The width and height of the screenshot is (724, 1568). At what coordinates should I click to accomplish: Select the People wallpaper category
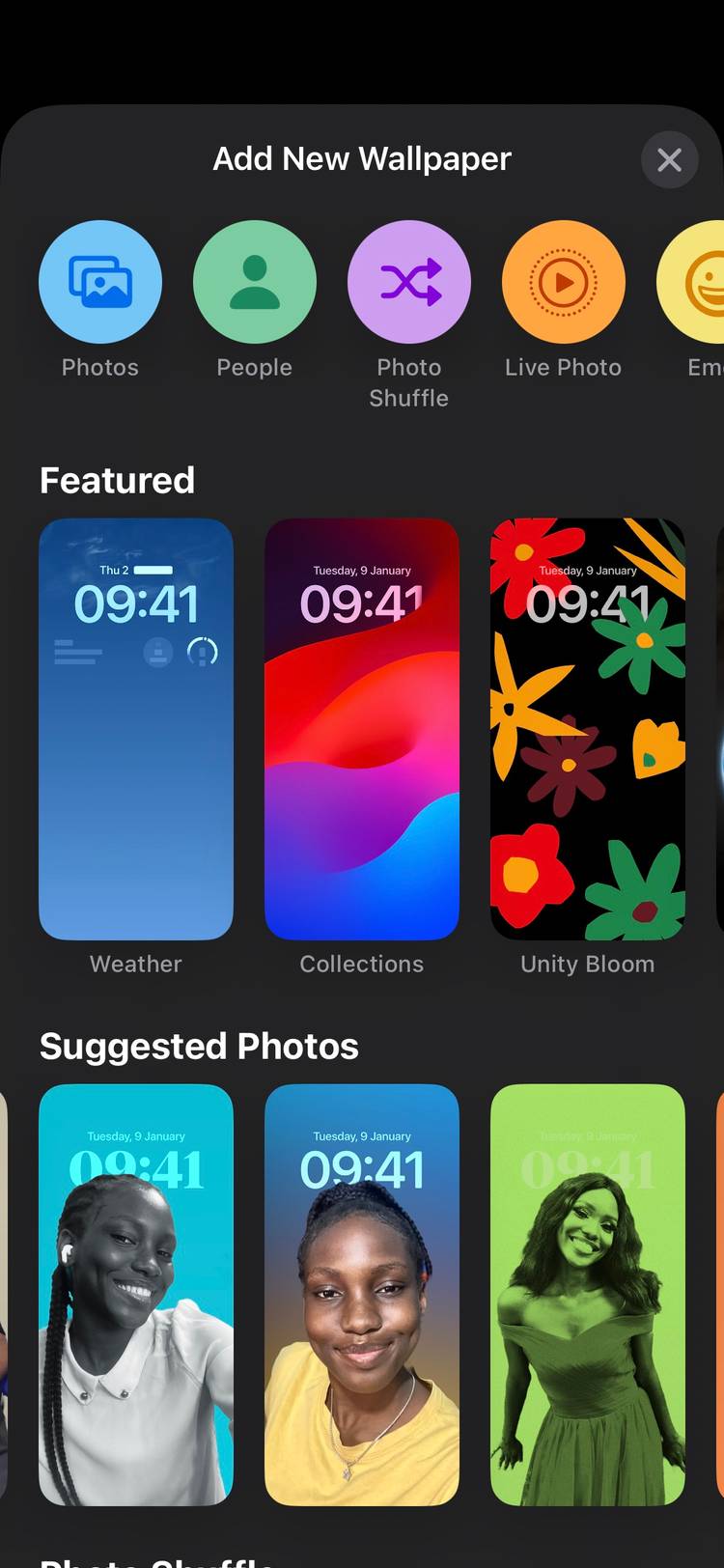point(255,282)
